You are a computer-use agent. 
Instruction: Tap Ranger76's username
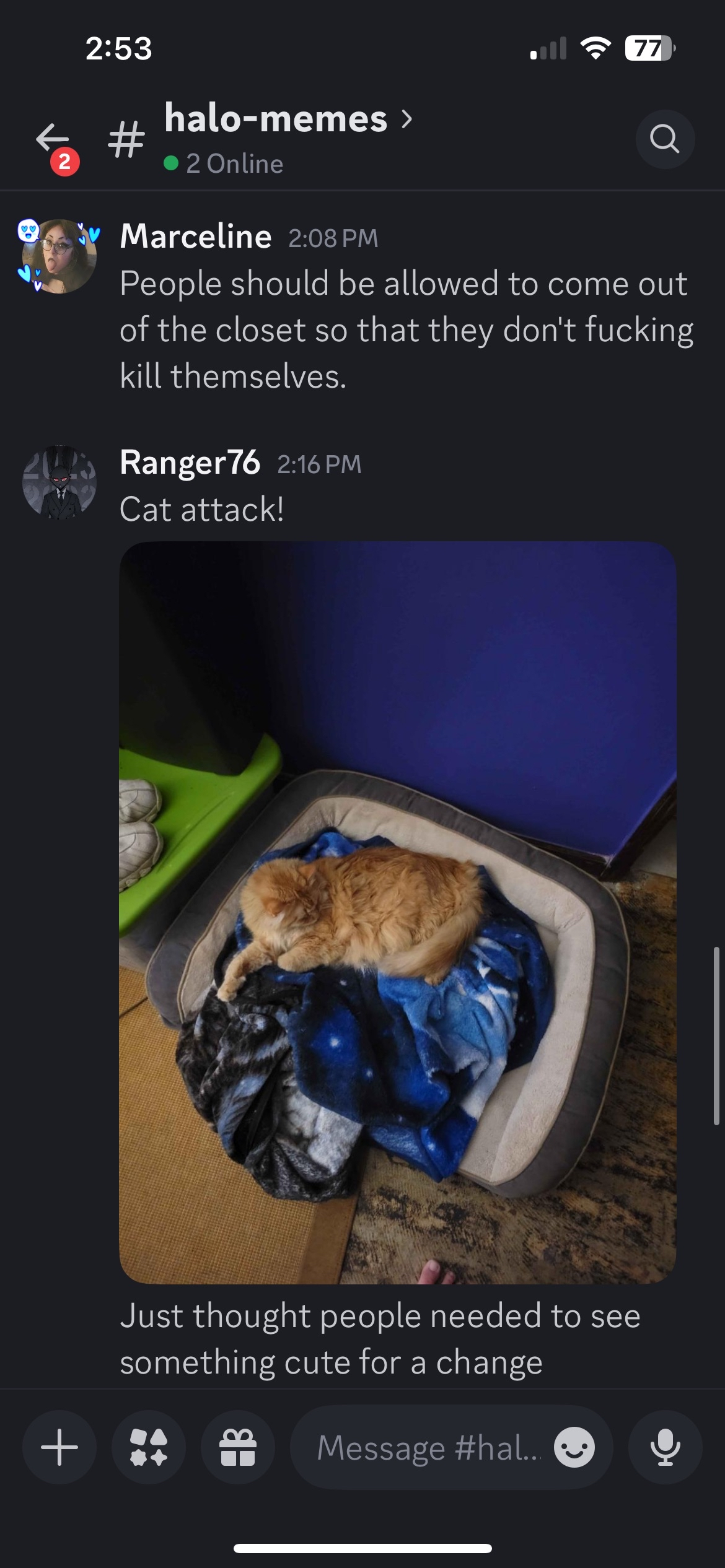[x=190, y=463]
